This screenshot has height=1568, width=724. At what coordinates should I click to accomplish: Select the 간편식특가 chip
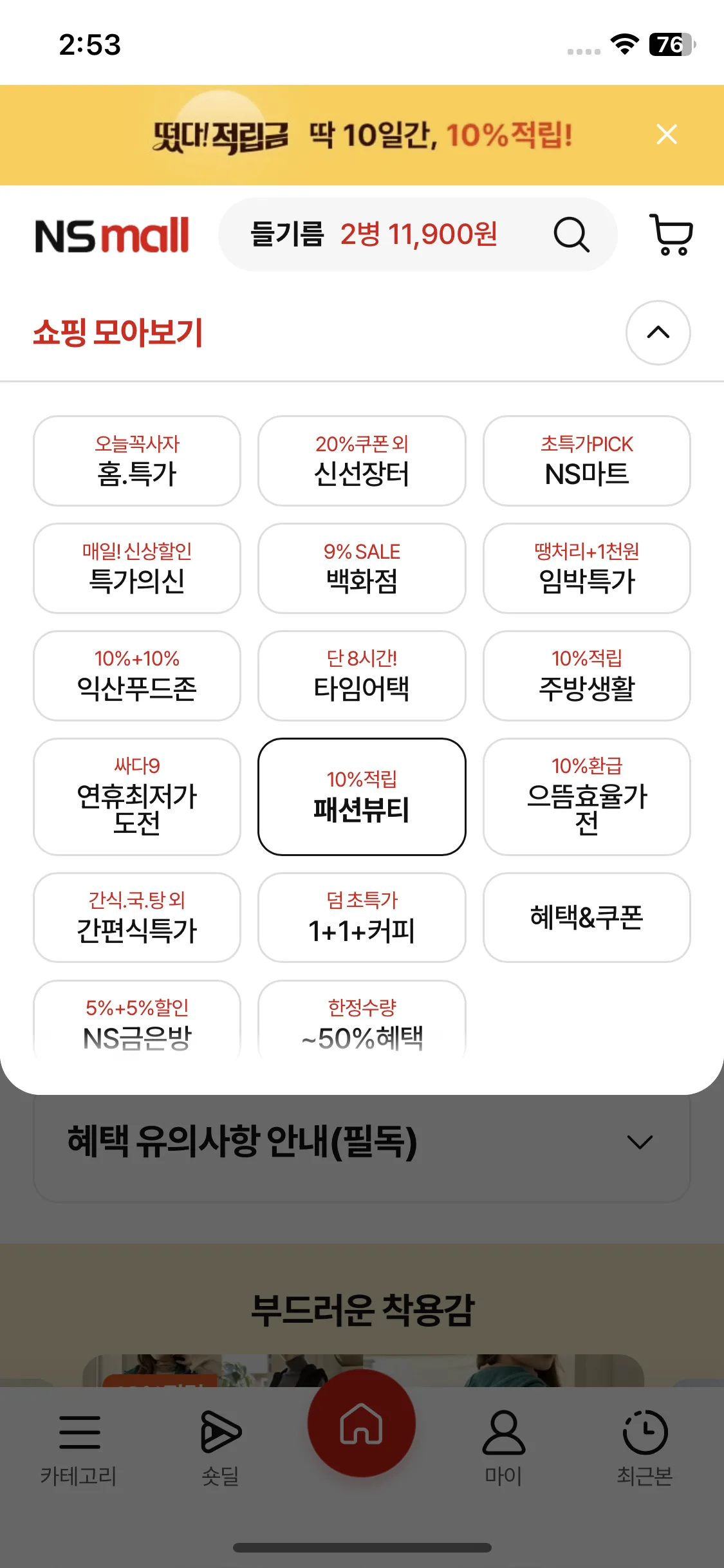click(x=137, y=917)
